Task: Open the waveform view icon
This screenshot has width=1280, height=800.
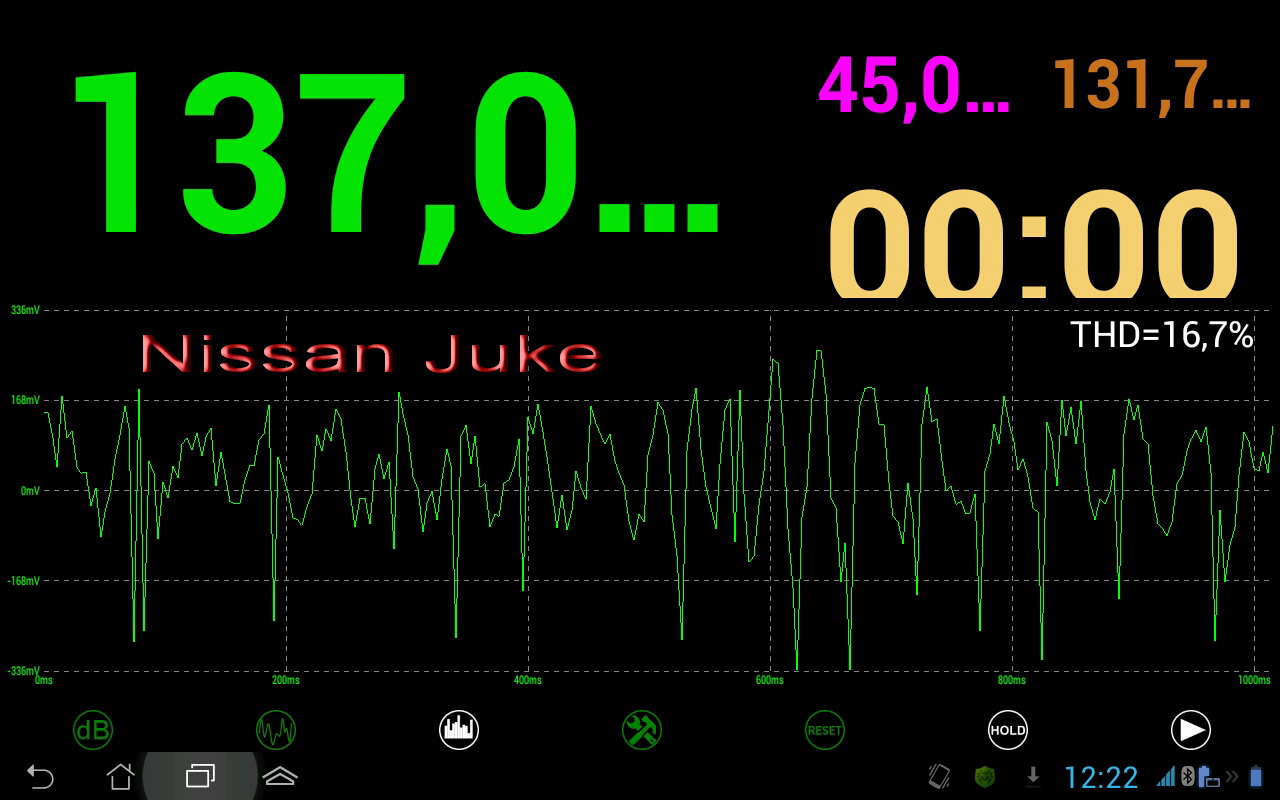Action: coord(276,730)
